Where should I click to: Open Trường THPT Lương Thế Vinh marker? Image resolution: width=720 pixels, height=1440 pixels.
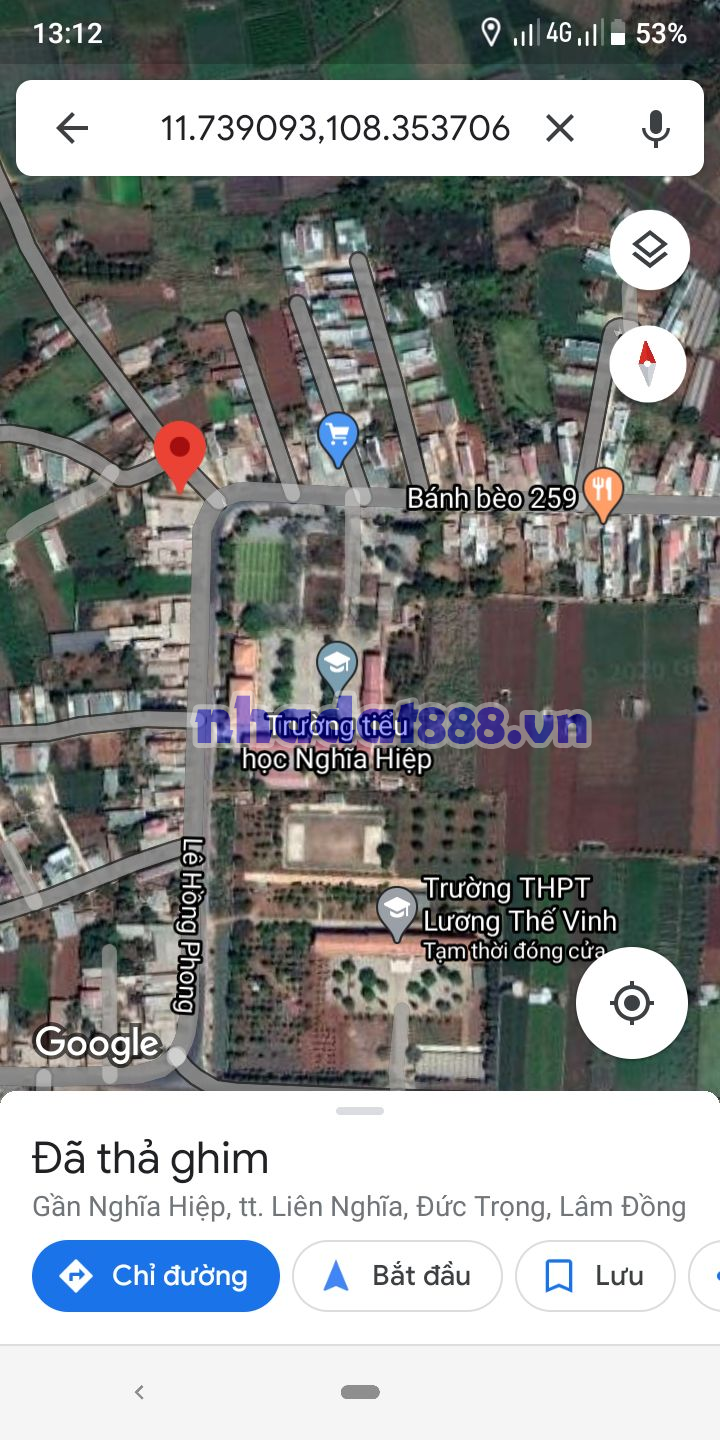398,912
